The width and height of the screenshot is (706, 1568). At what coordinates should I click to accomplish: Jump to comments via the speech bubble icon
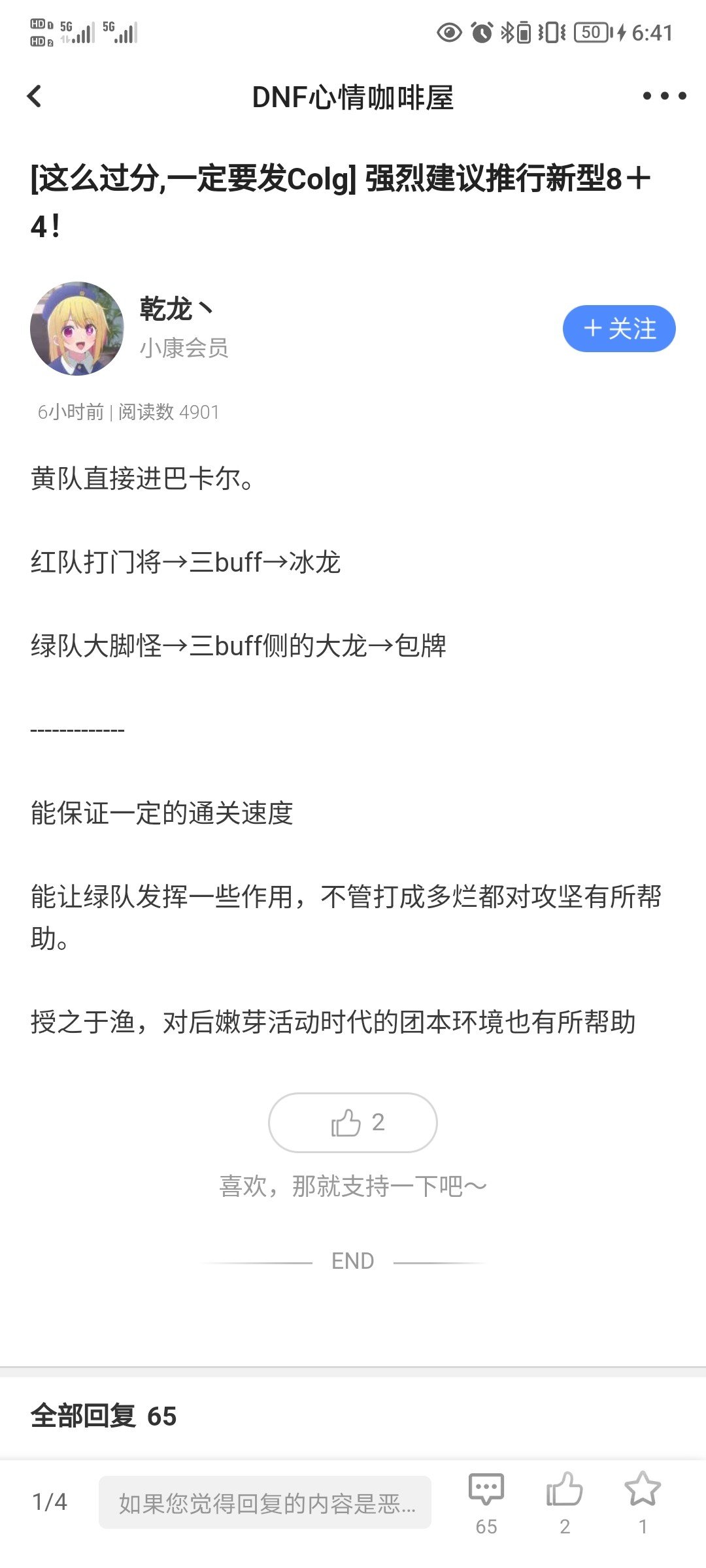coord(486,1490)
